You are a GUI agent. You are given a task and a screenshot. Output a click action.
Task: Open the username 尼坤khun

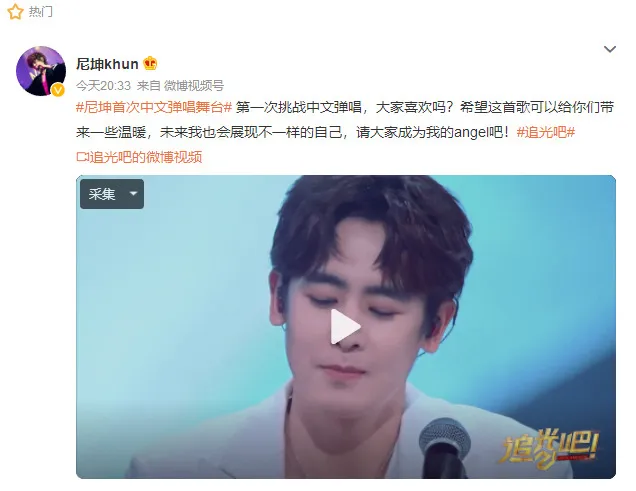pyautogui.click(x=107, y=64)
